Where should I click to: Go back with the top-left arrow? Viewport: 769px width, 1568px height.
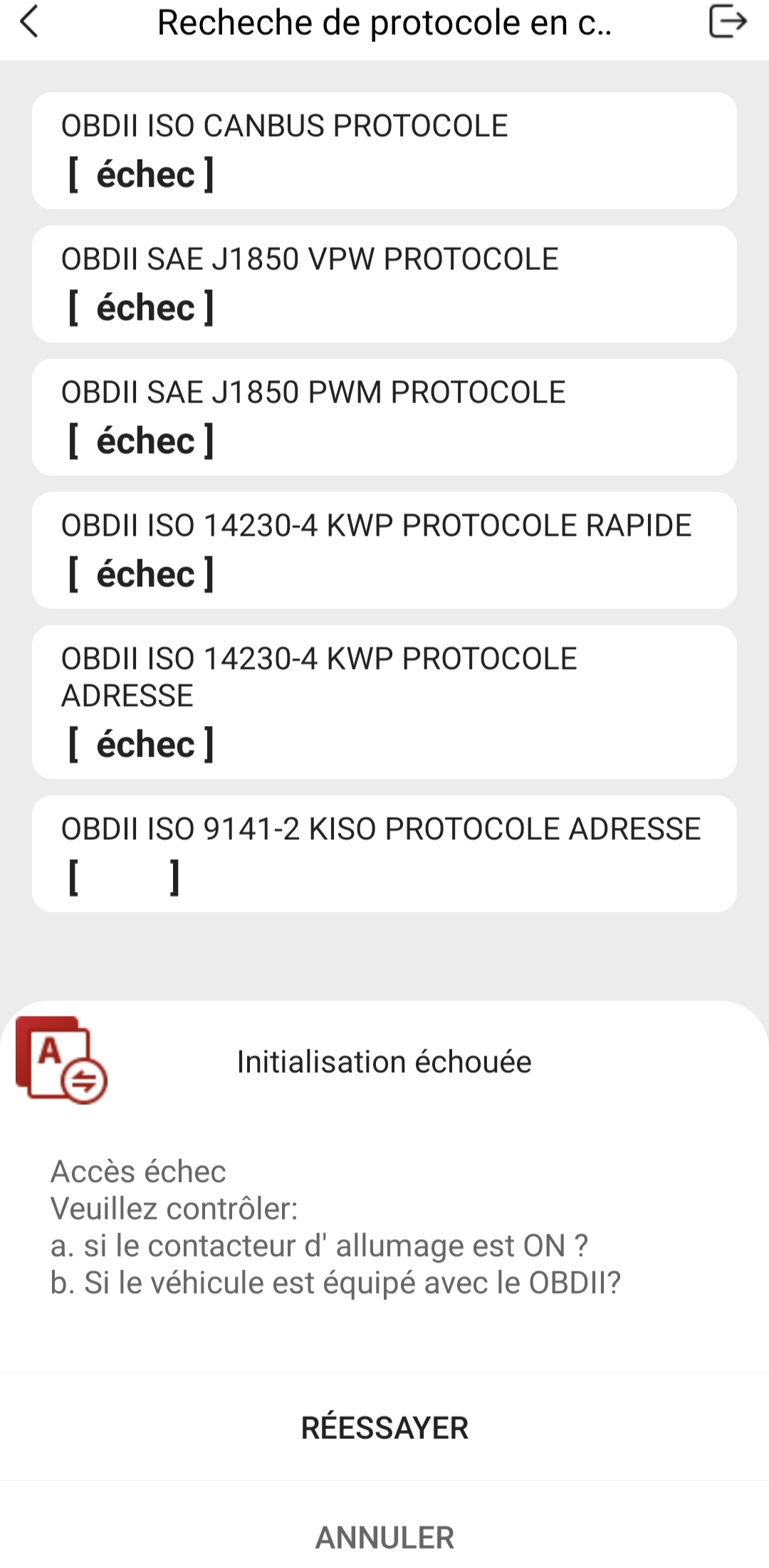pyautogui.click(x=29, y=21)
